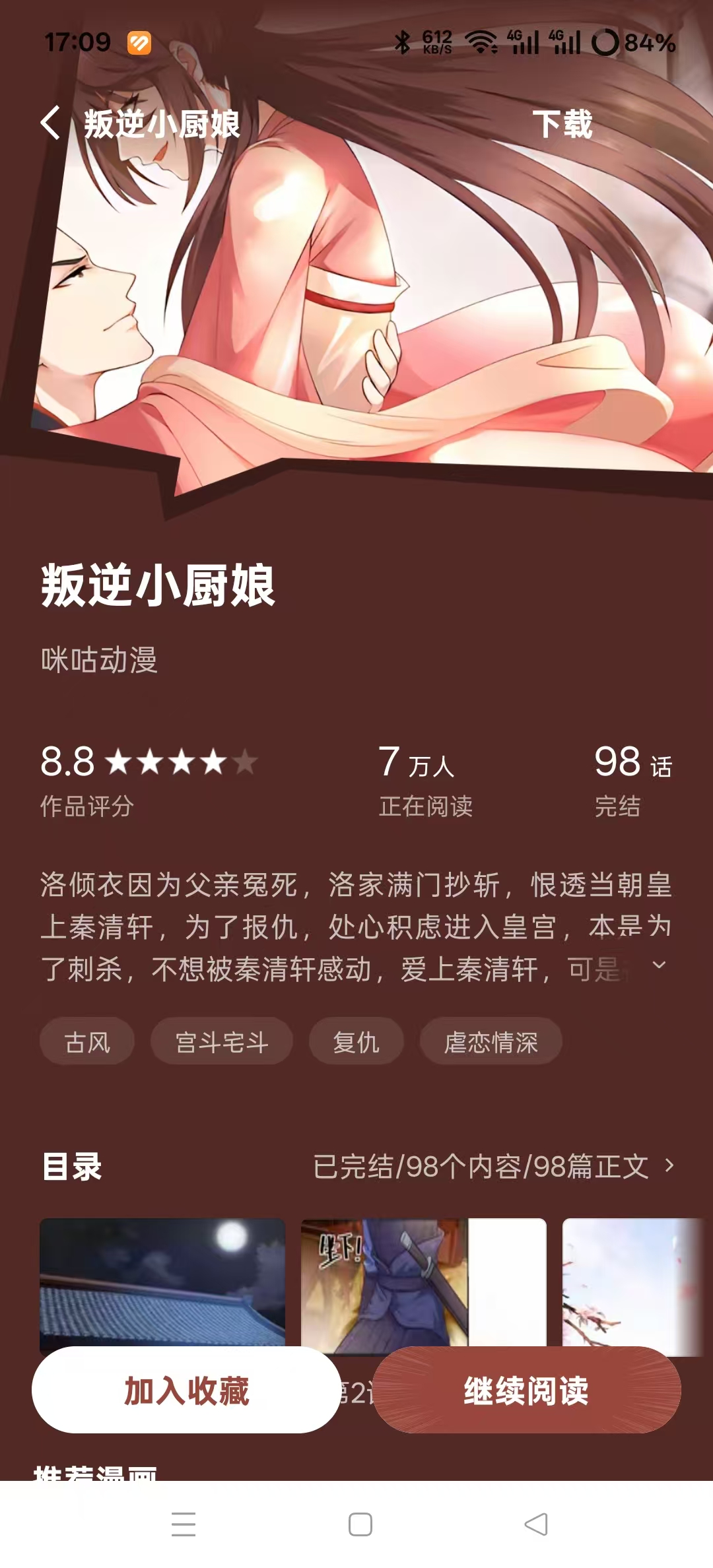Select the 古风 tag chip

pyautogui.click(x=87, y=1042)
